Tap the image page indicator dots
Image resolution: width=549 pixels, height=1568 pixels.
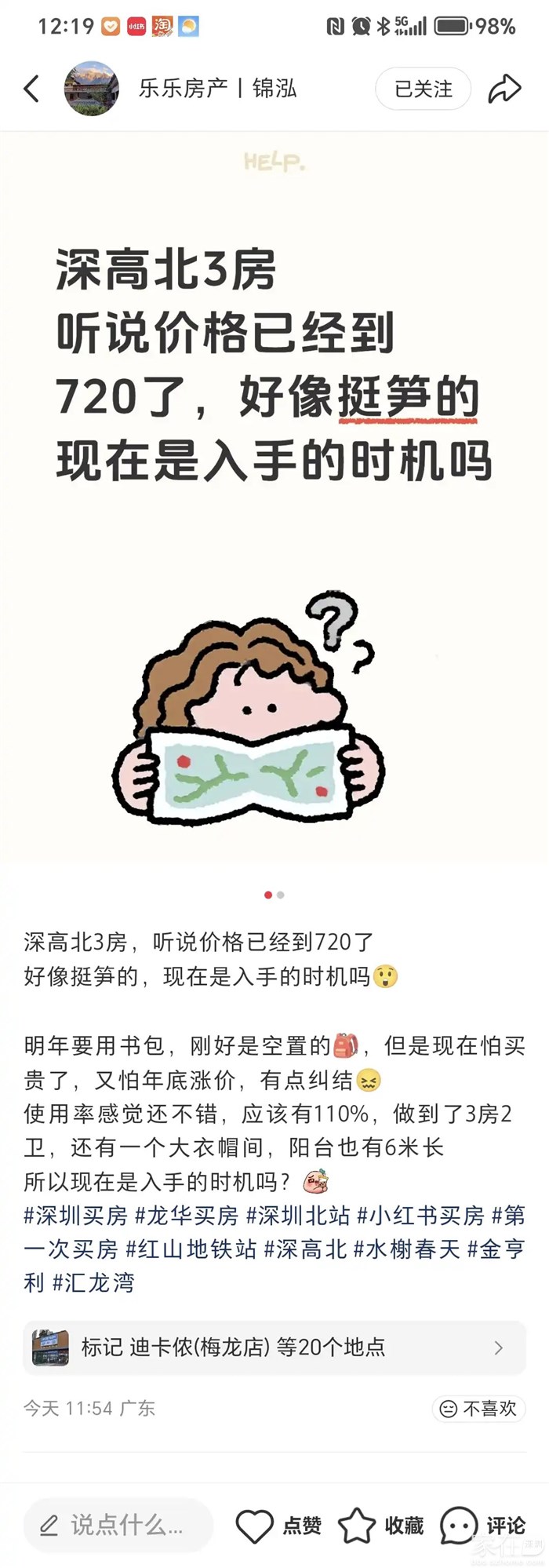(274, 895)
